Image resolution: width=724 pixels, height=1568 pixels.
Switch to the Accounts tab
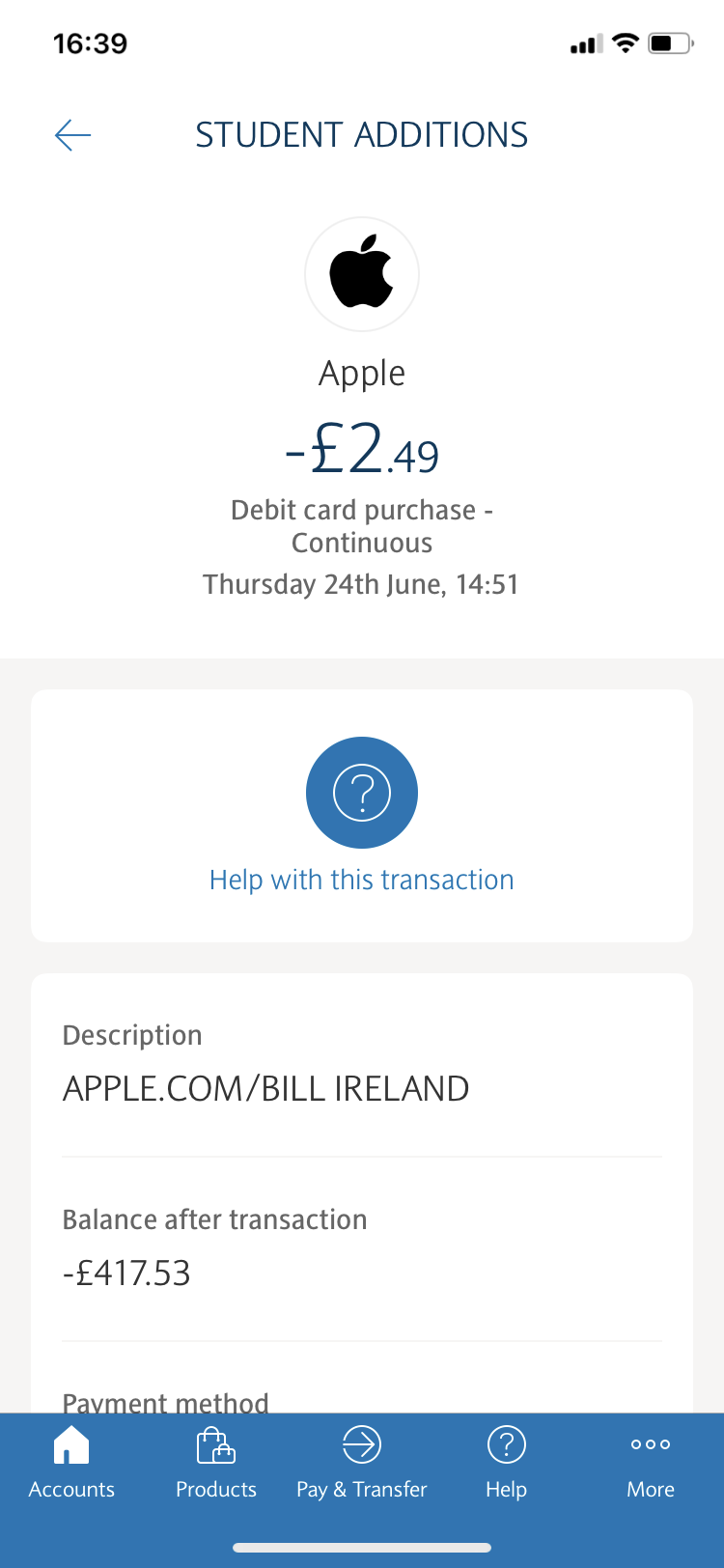pos(71,1462)
